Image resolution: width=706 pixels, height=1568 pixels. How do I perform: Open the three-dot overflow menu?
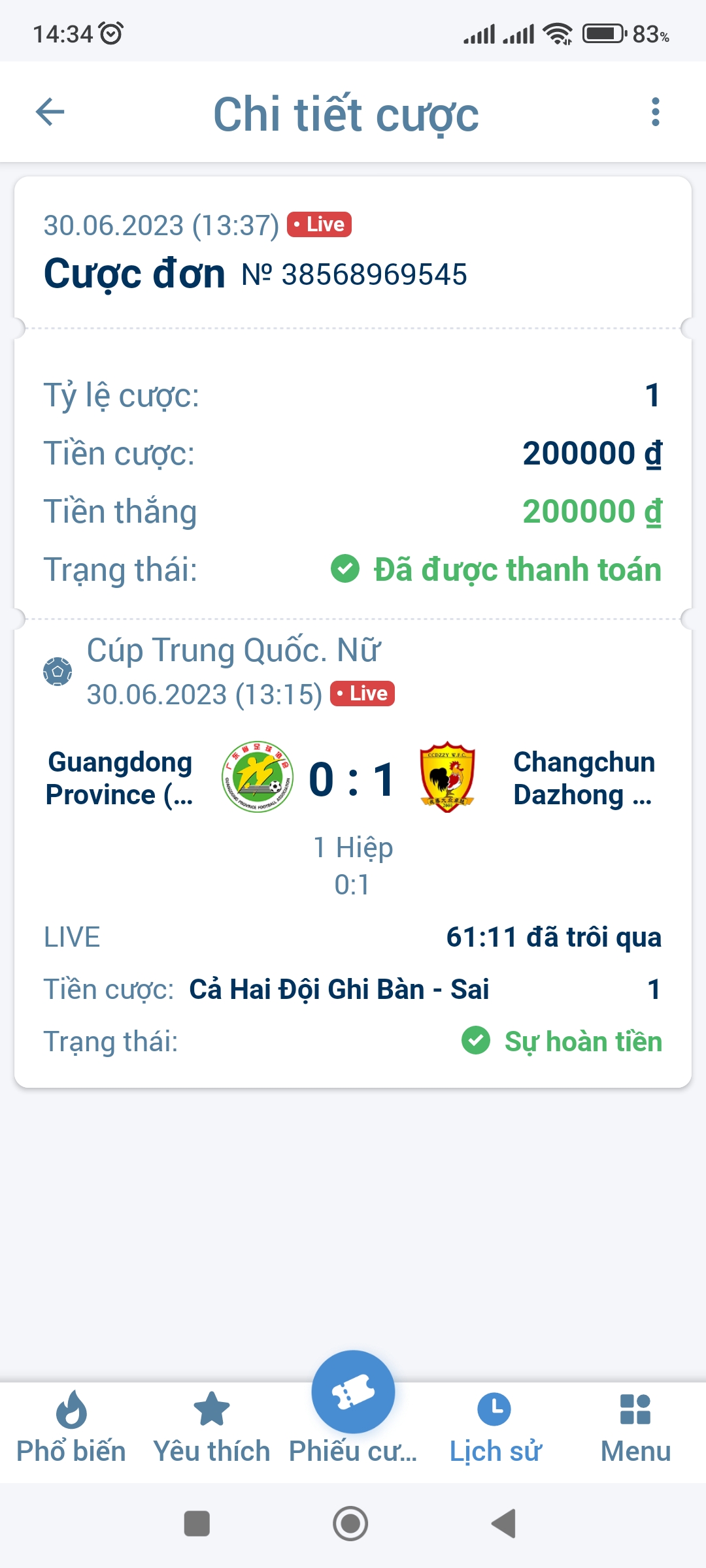(655, 112)
